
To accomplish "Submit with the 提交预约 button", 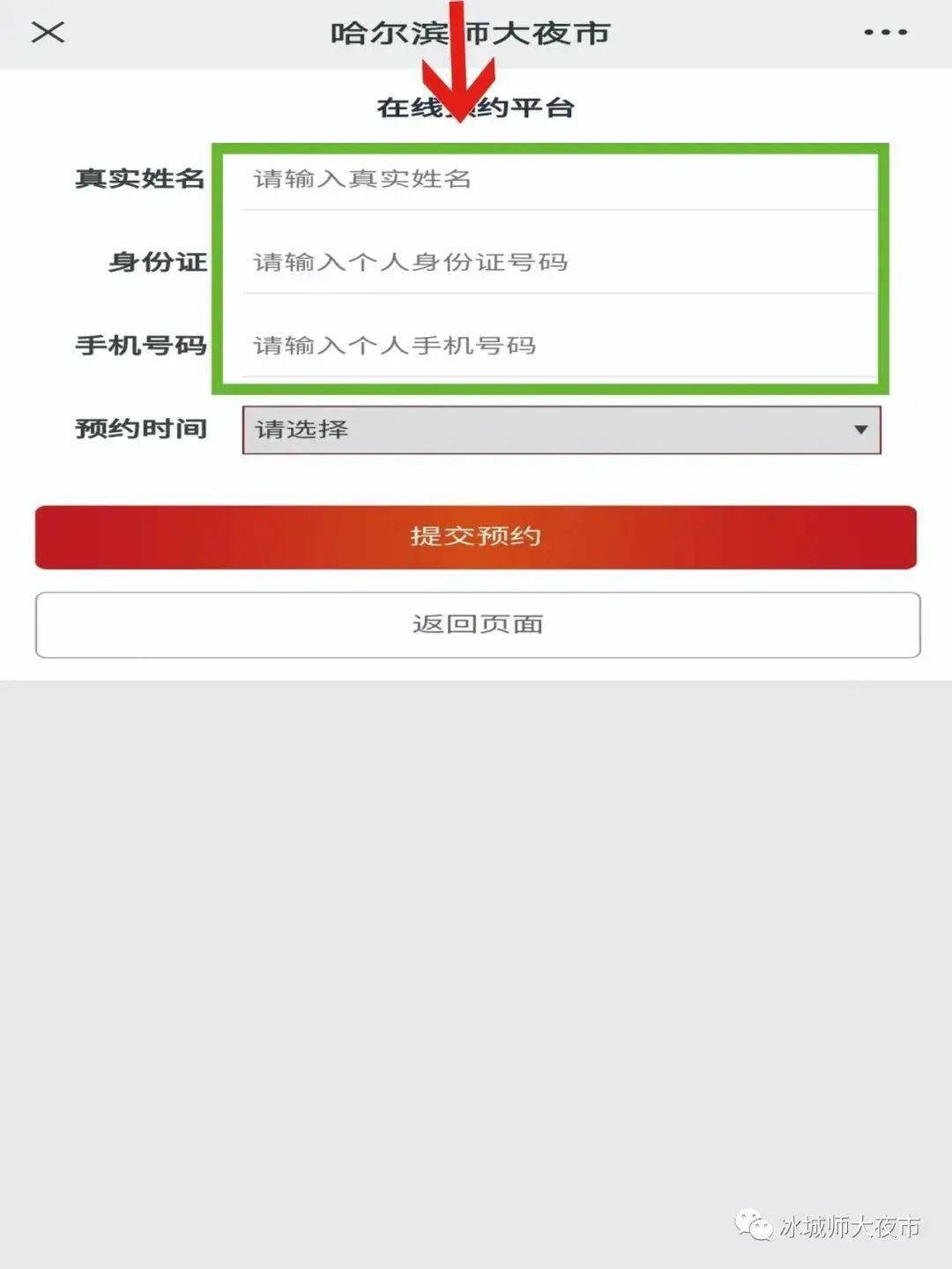I will pyautogui.click(x=476, y=537).
